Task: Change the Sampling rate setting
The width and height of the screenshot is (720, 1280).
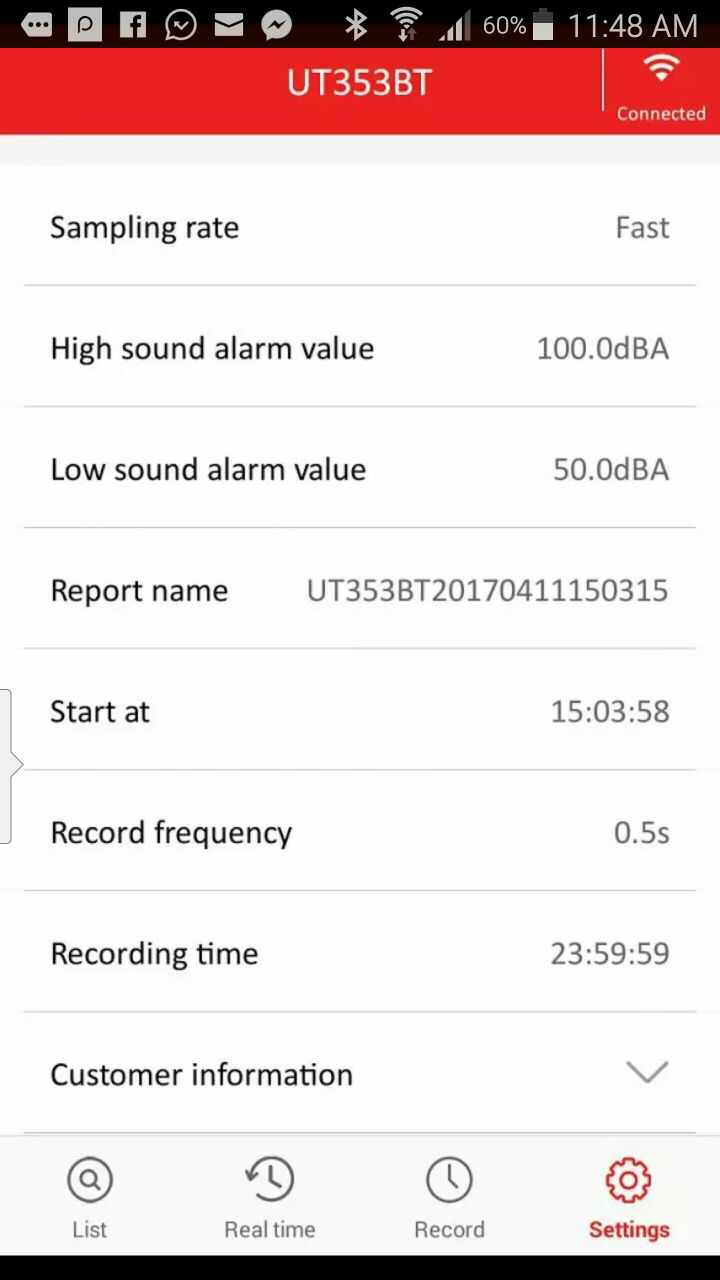Action: (360, 227)
